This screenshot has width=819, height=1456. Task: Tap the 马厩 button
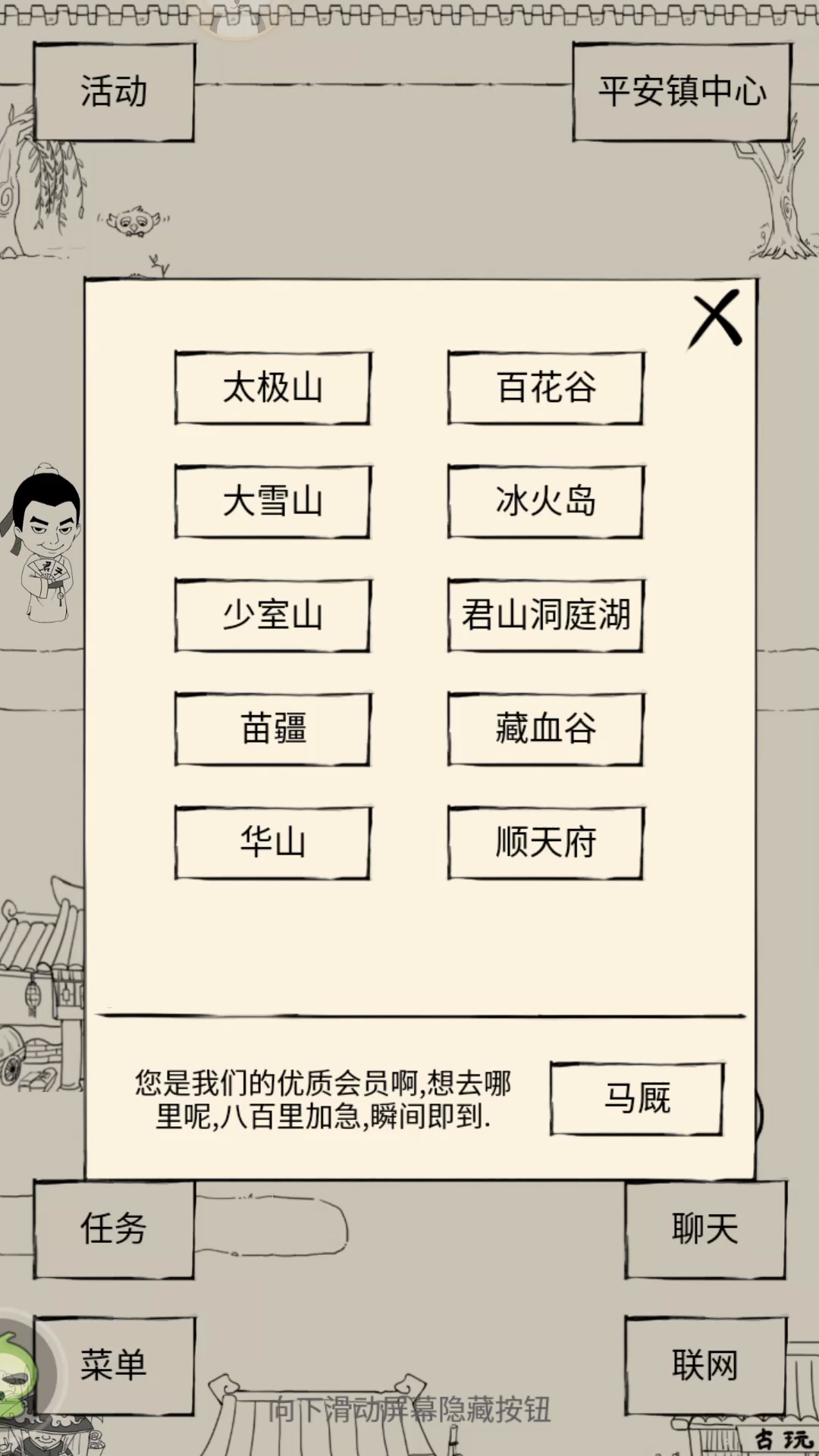coord(637,1099)
